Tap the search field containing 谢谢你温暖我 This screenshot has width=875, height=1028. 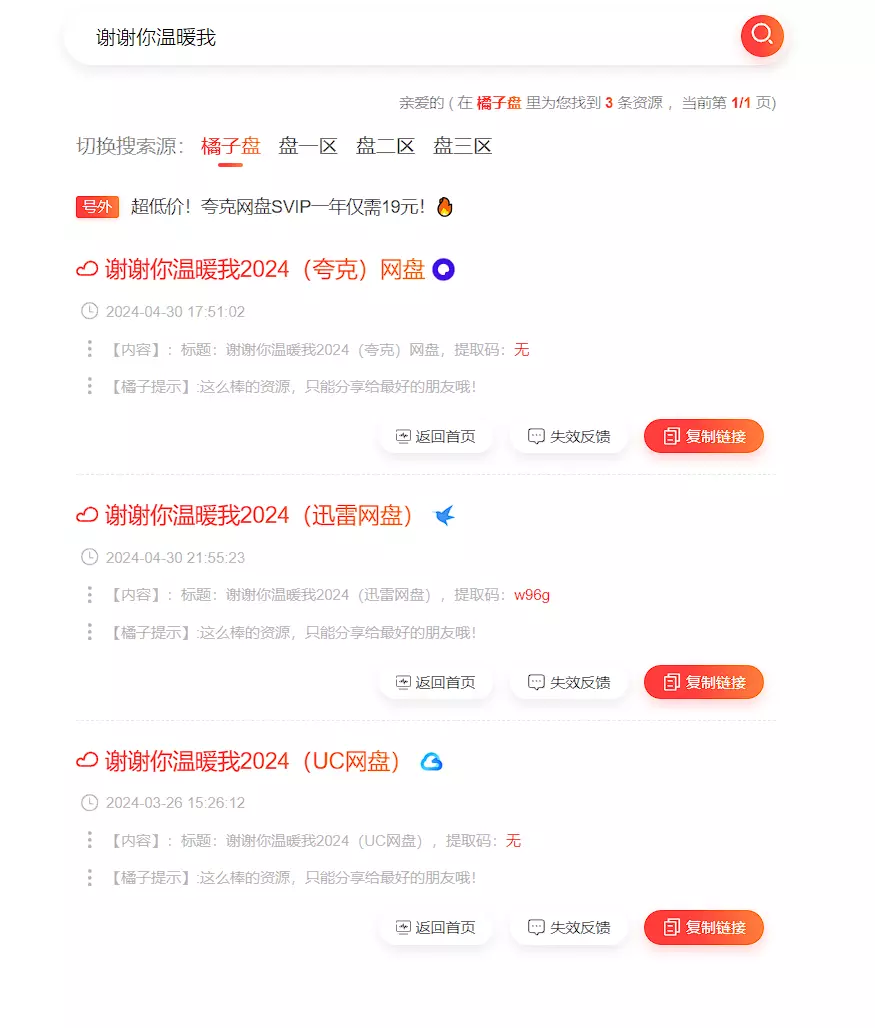click(400, 37)
